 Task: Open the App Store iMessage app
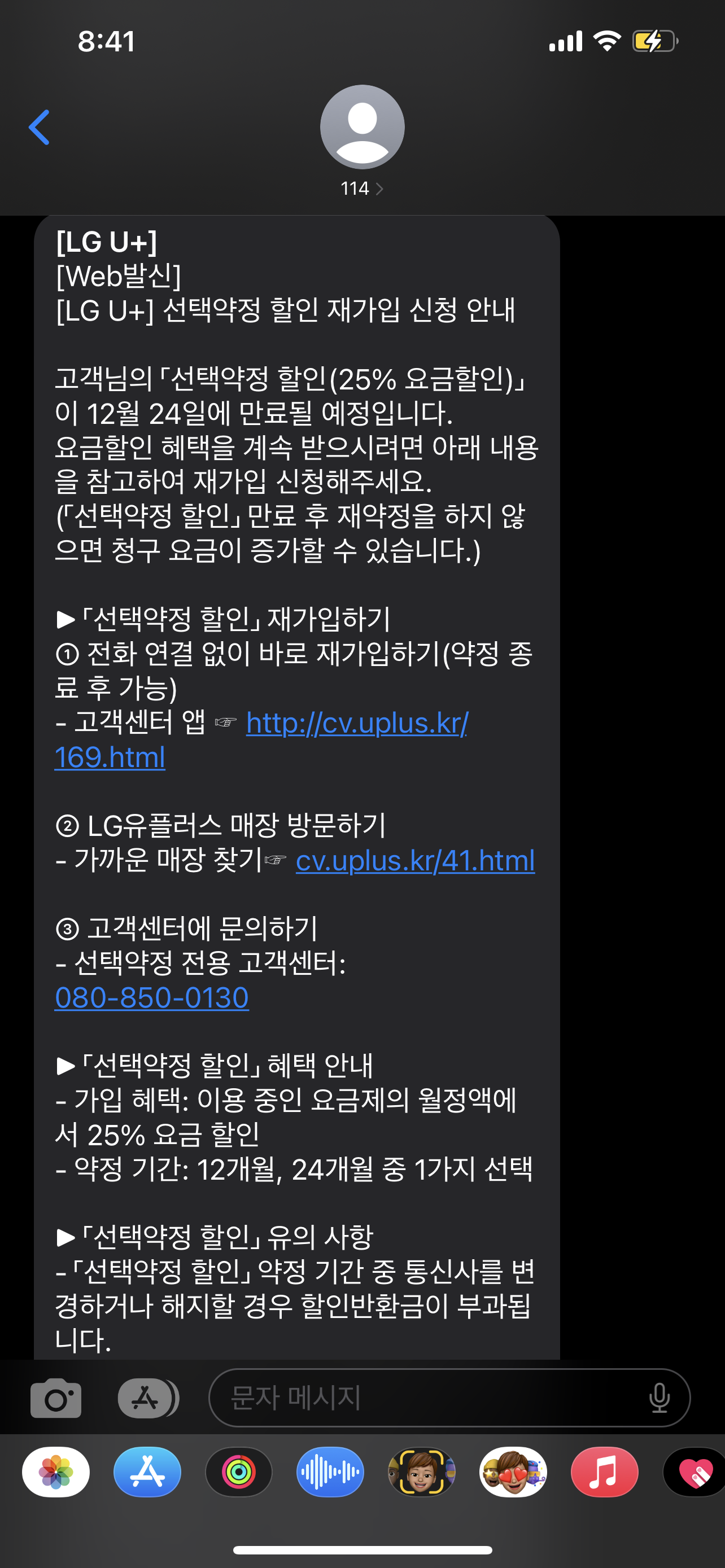[x=147, y=1472]
